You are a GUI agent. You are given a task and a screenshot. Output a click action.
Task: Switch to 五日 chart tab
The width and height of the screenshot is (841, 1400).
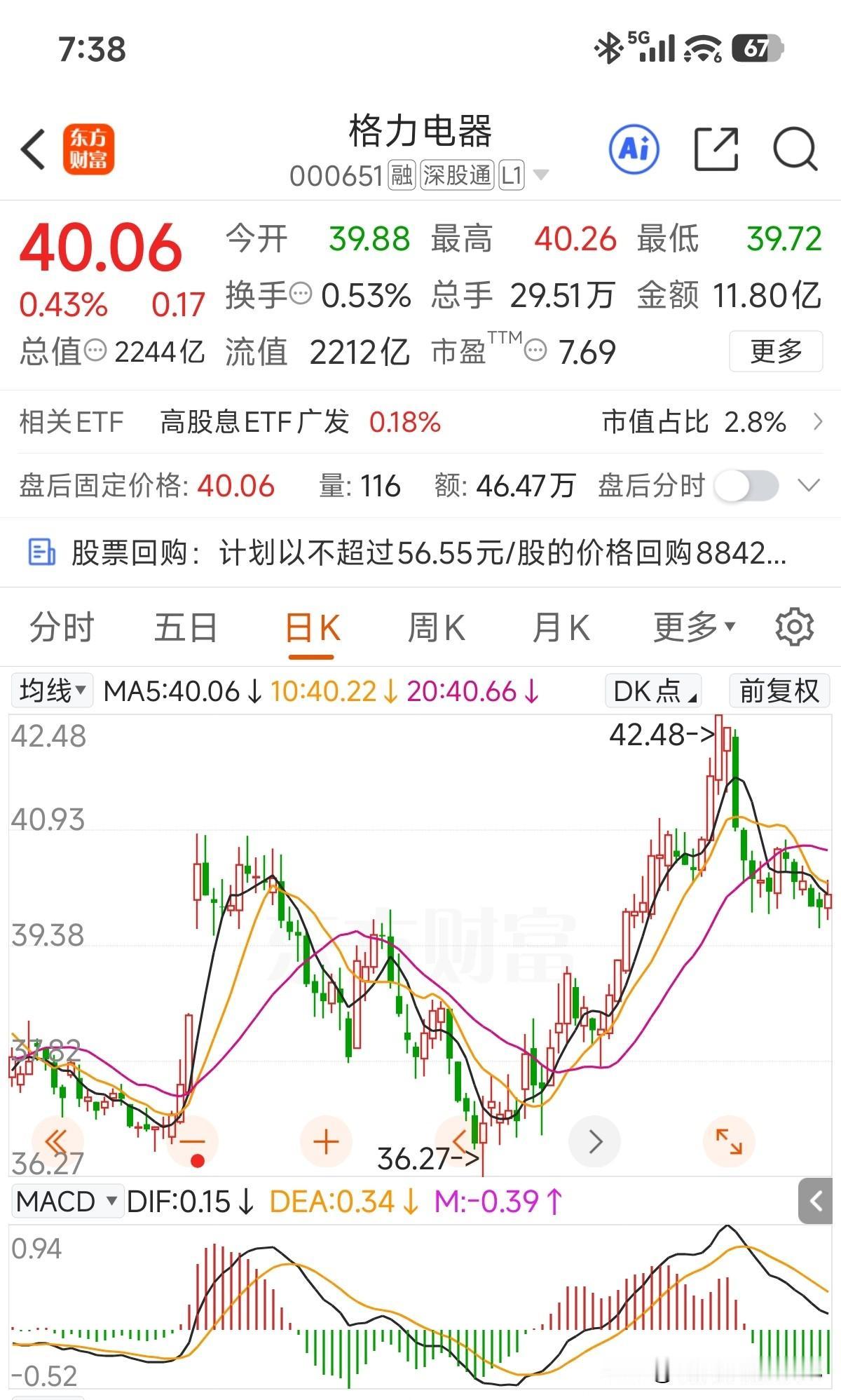click(x=186, y=627)
